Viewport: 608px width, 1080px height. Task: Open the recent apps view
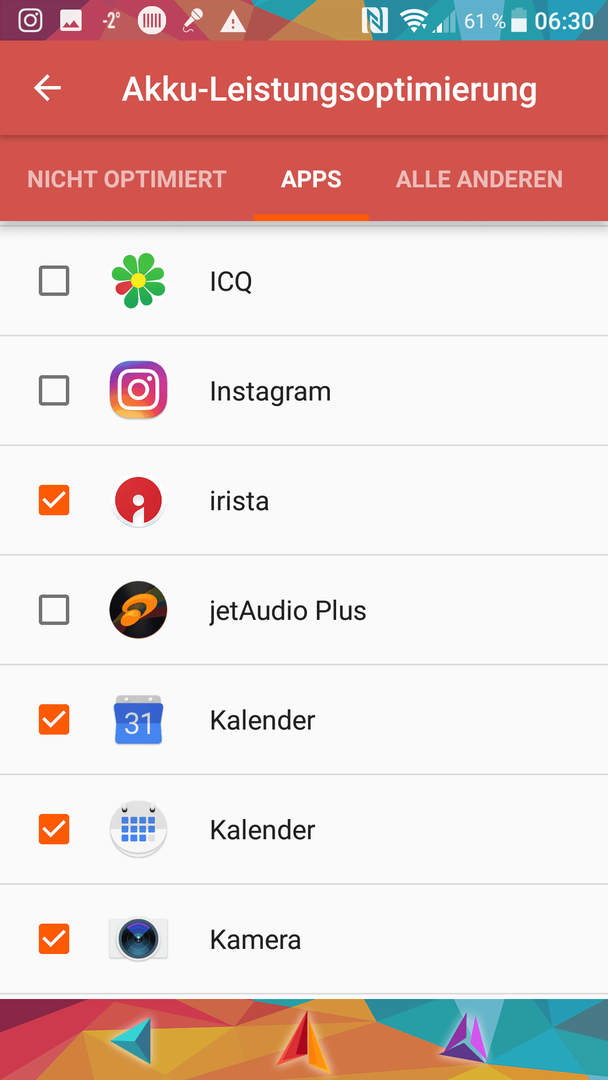point(465,1039)
